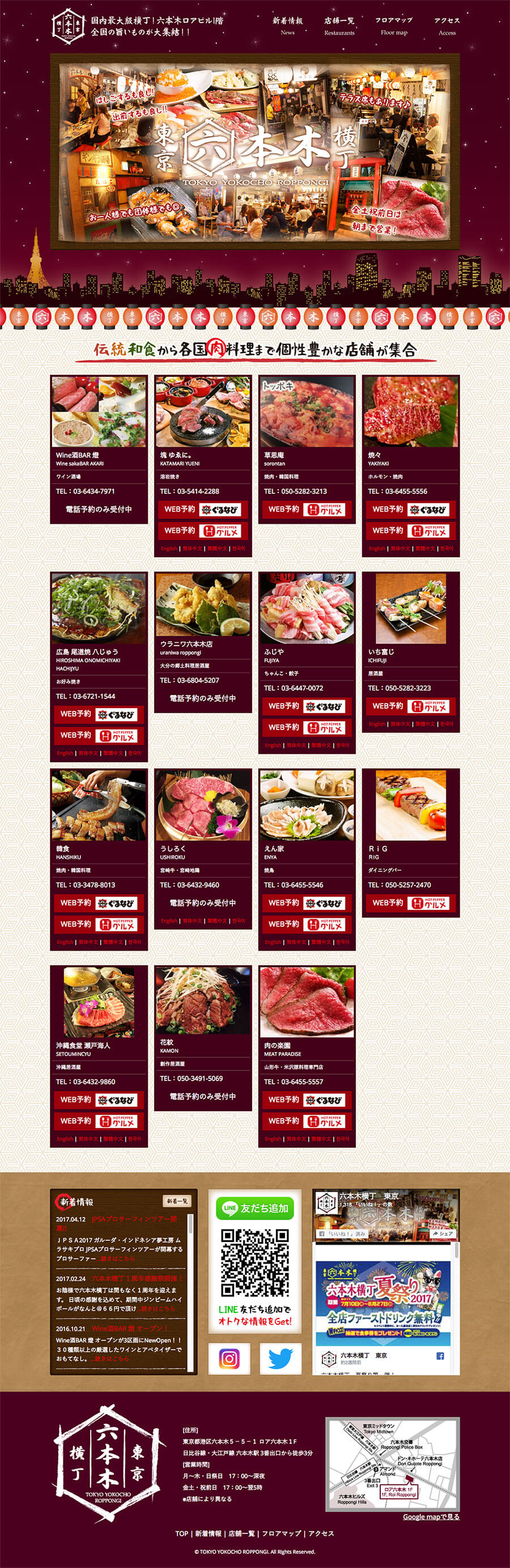510x1568 pixels.
Task: Open the 新着情報 News nav item
Action: click(x=287, y=26)
